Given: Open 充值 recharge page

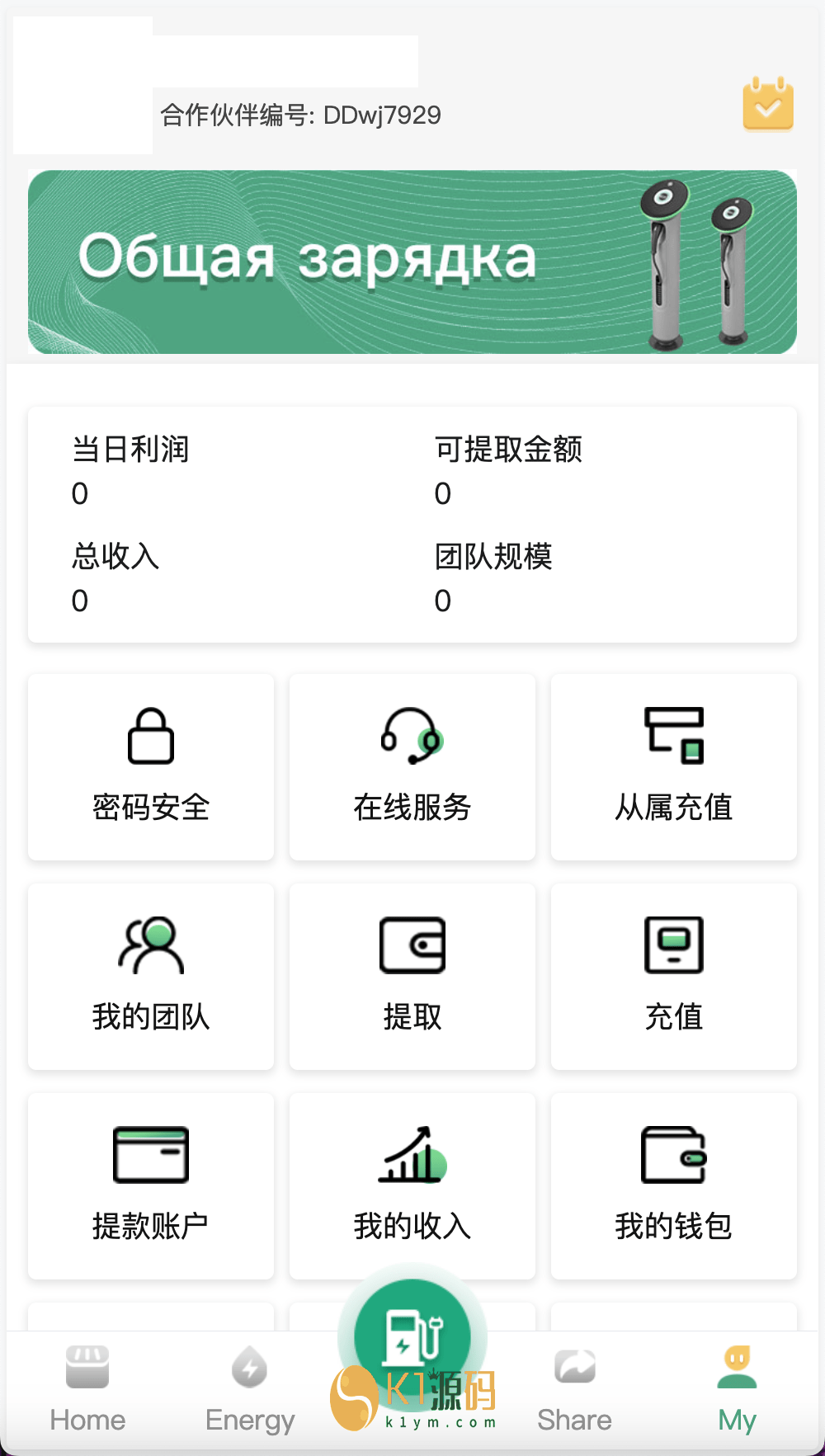Looking at the screenshot, I should coord(674,977).
